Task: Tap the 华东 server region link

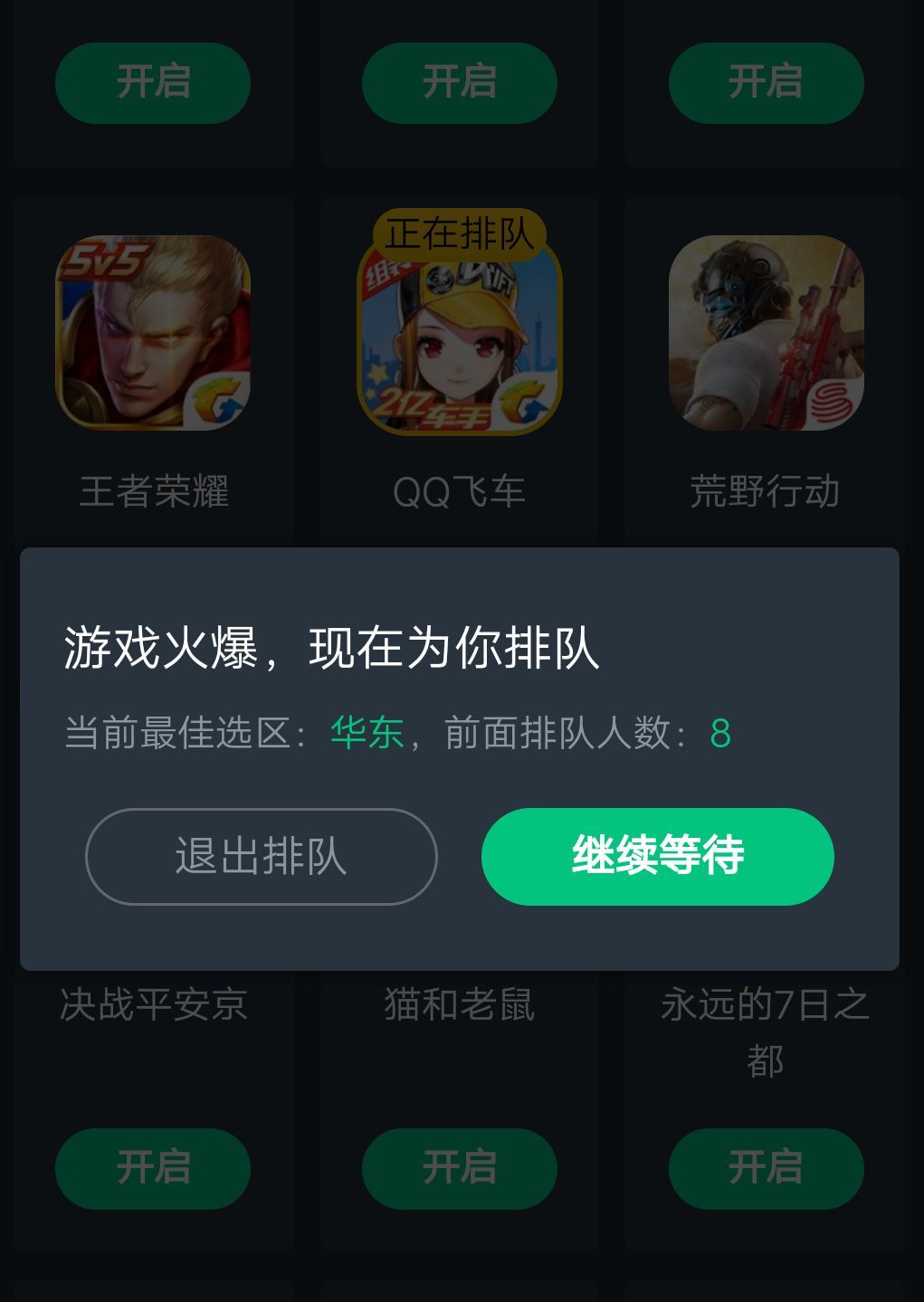Action: click(366, 736)
